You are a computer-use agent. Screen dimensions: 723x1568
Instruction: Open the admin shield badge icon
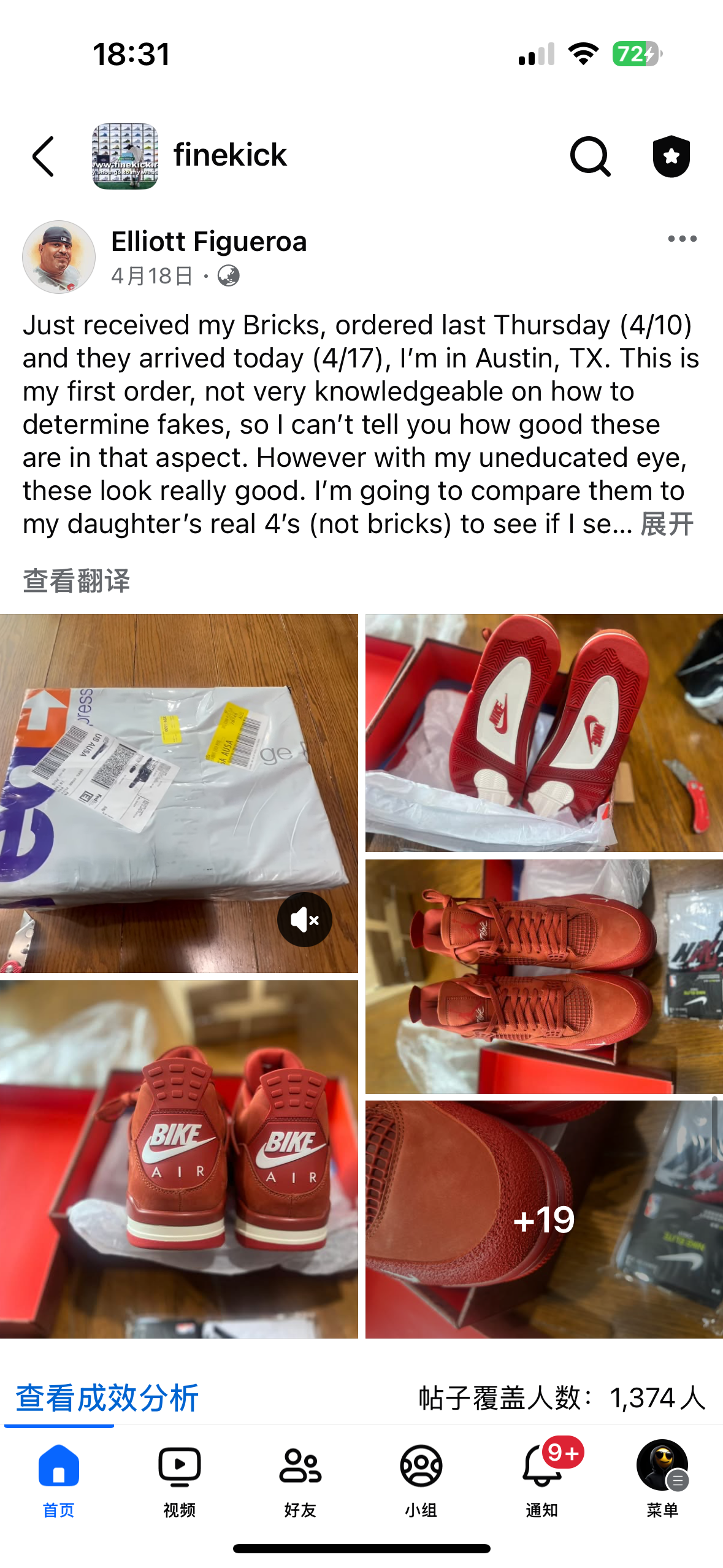pyautogui.click(x=671, y=156)
